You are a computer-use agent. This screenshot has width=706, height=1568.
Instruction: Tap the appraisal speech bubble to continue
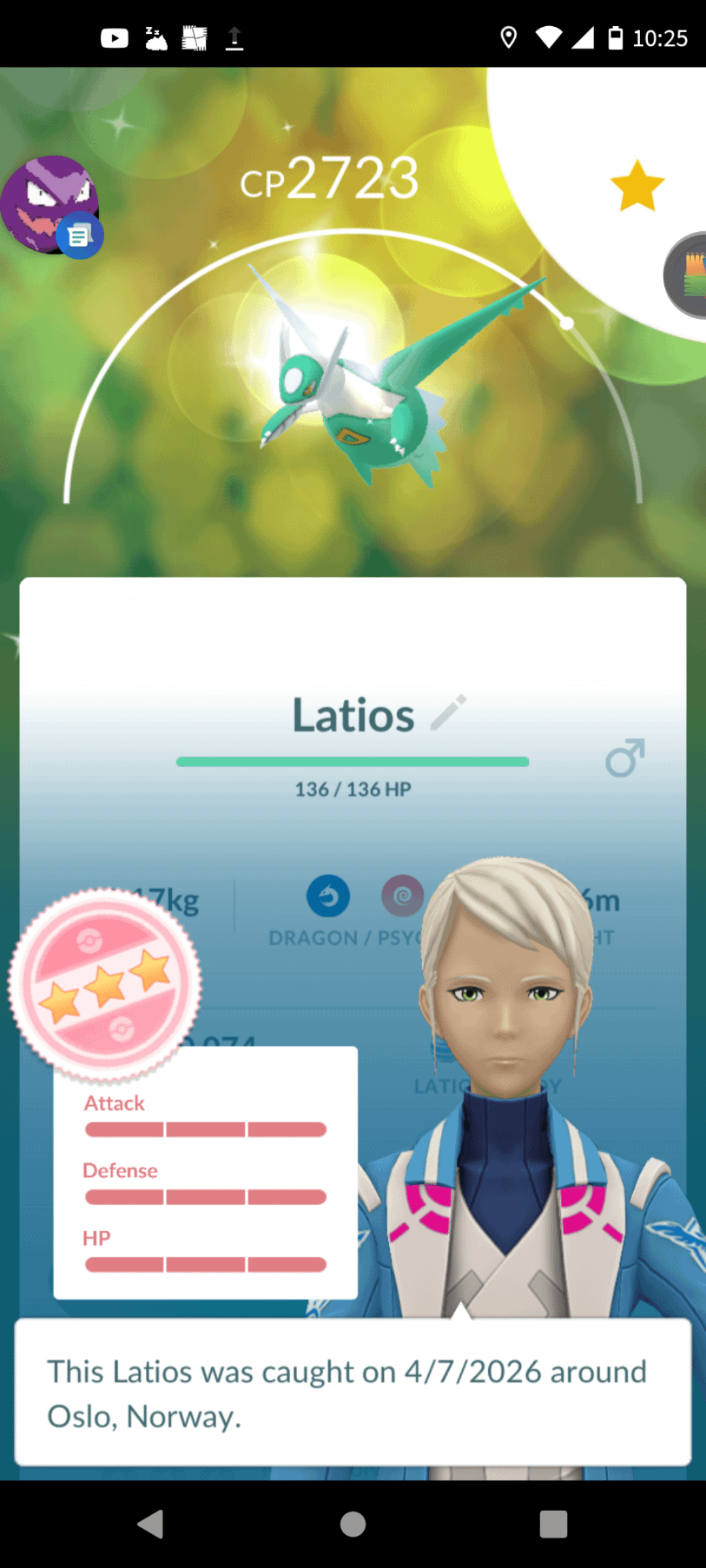click(353, 1393)
